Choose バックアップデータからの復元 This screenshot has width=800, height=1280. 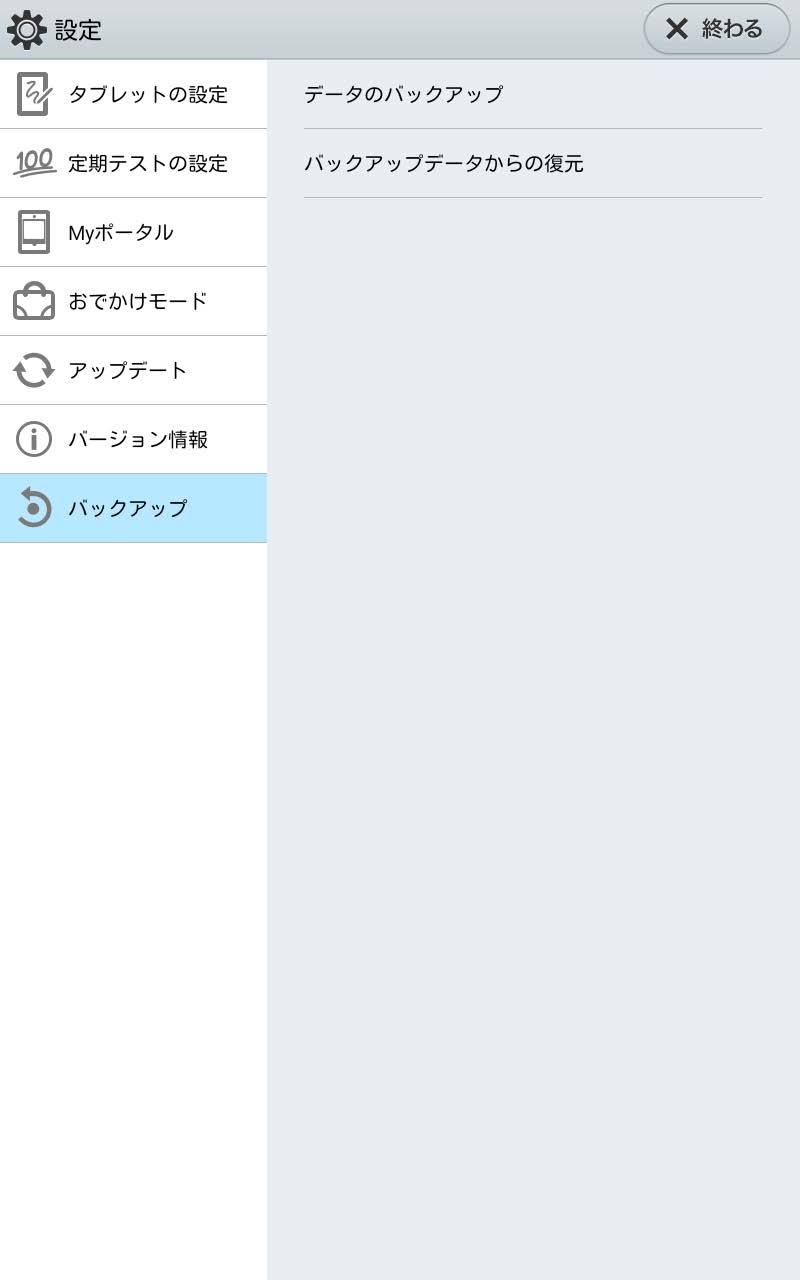(x=533, y=163)
